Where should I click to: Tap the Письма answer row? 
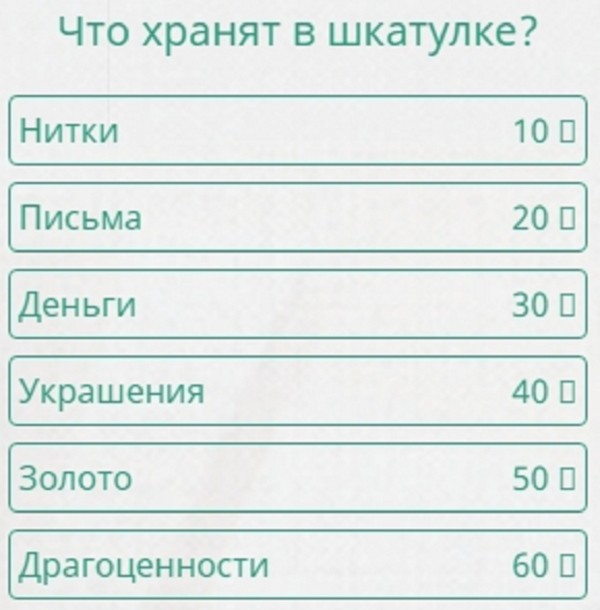[x=297, y=218]
